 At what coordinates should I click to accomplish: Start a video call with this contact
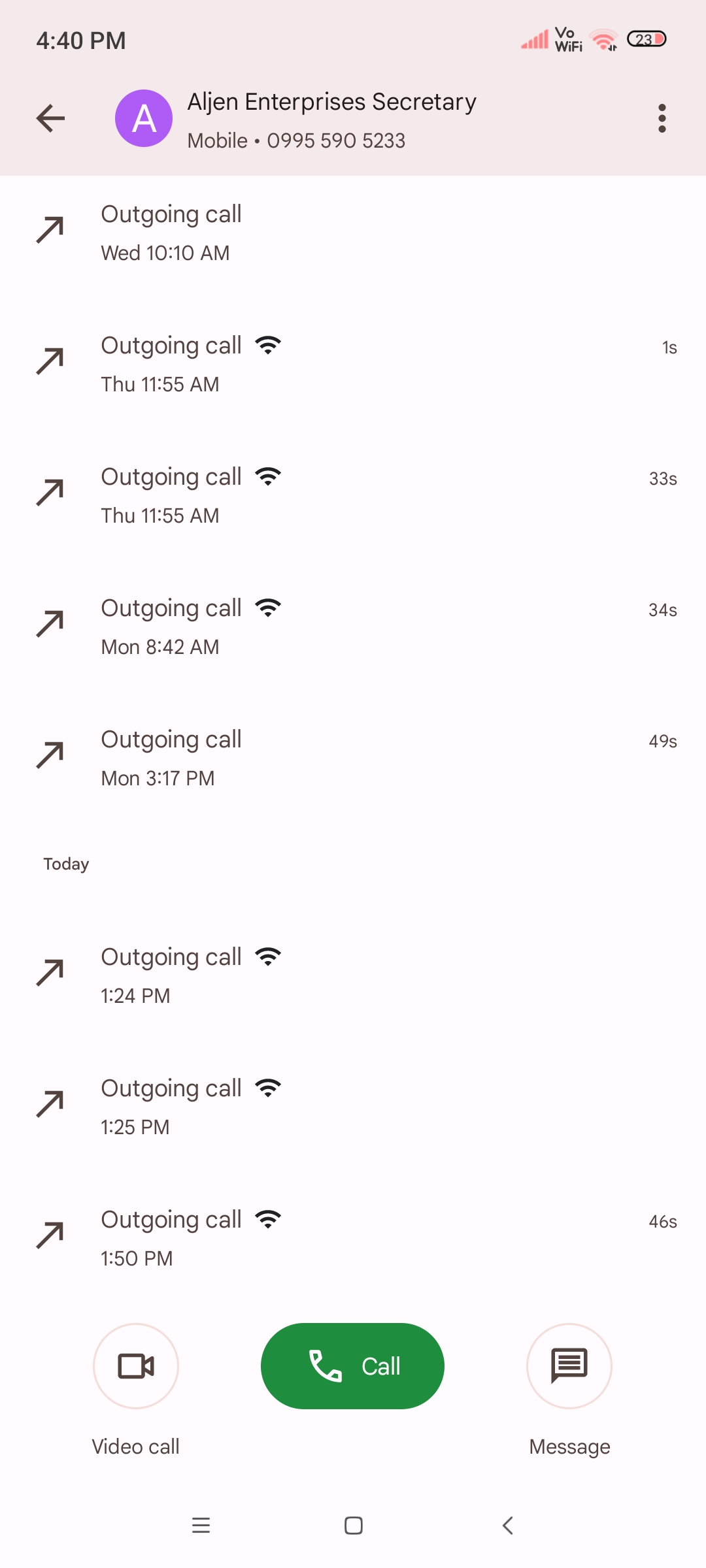point(136,1365)
